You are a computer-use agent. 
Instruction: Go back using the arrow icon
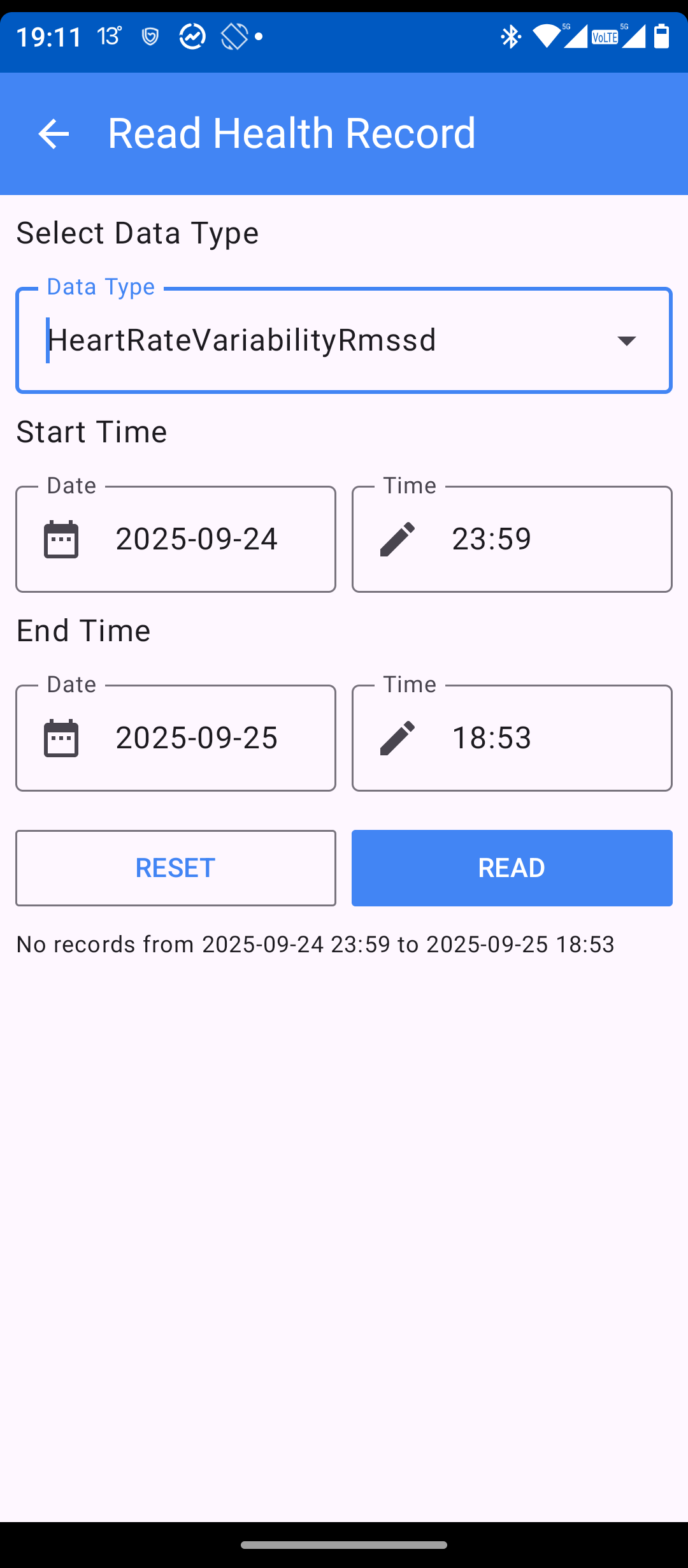pos(54,134)
